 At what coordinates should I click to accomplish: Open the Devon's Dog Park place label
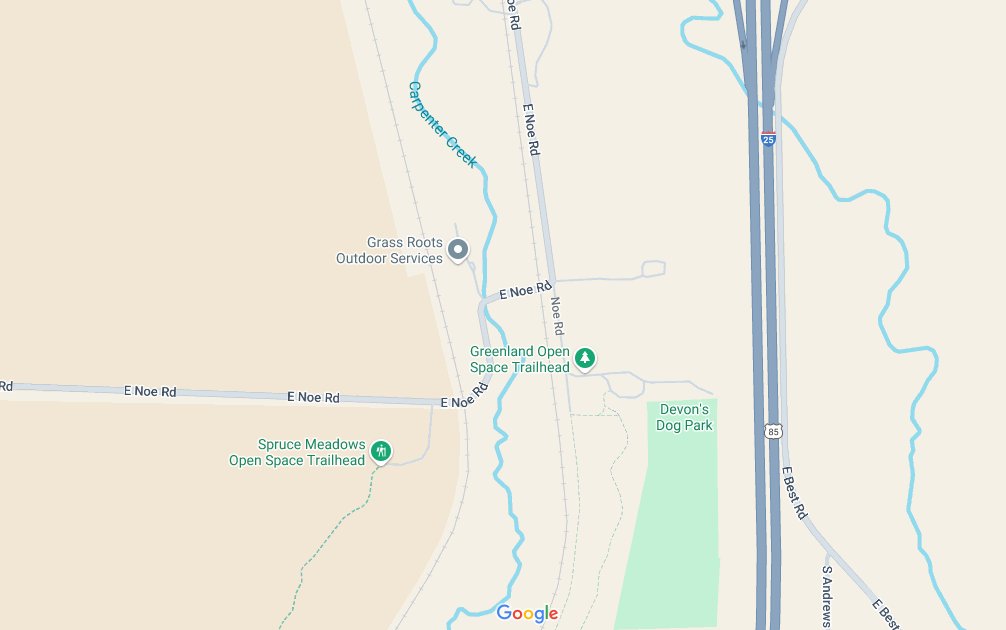684,418
